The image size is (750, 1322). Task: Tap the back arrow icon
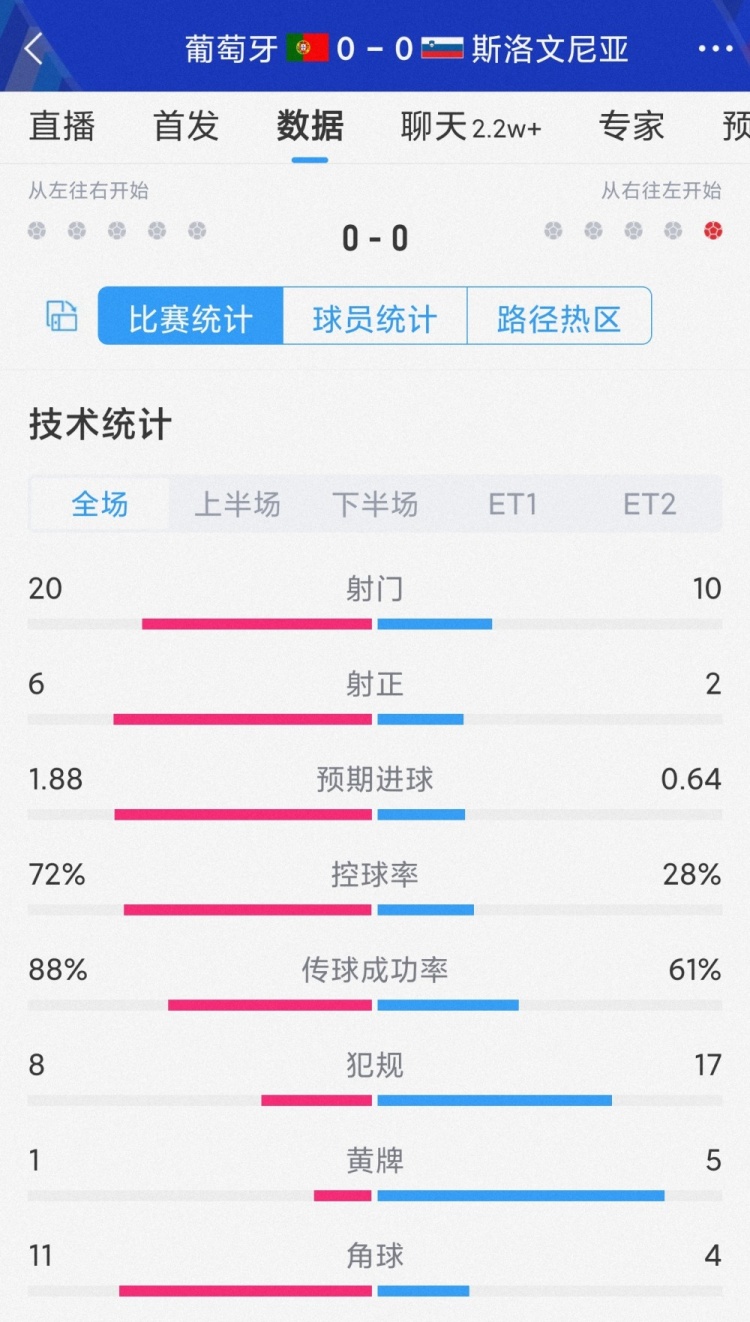coord(33,49)
